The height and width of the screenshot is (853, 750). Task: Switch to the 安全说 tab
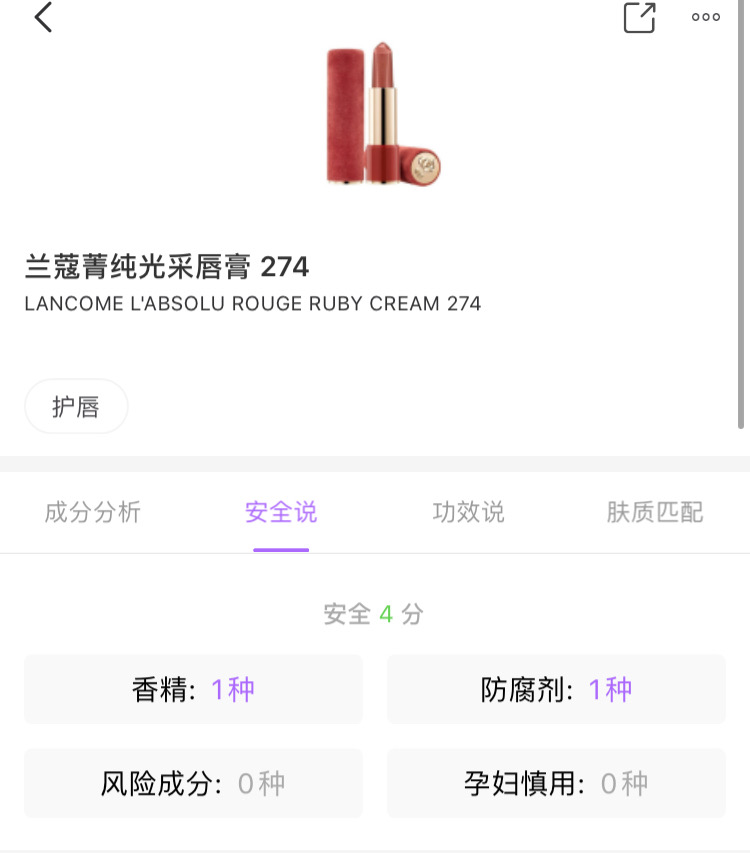tap(280, 512)
